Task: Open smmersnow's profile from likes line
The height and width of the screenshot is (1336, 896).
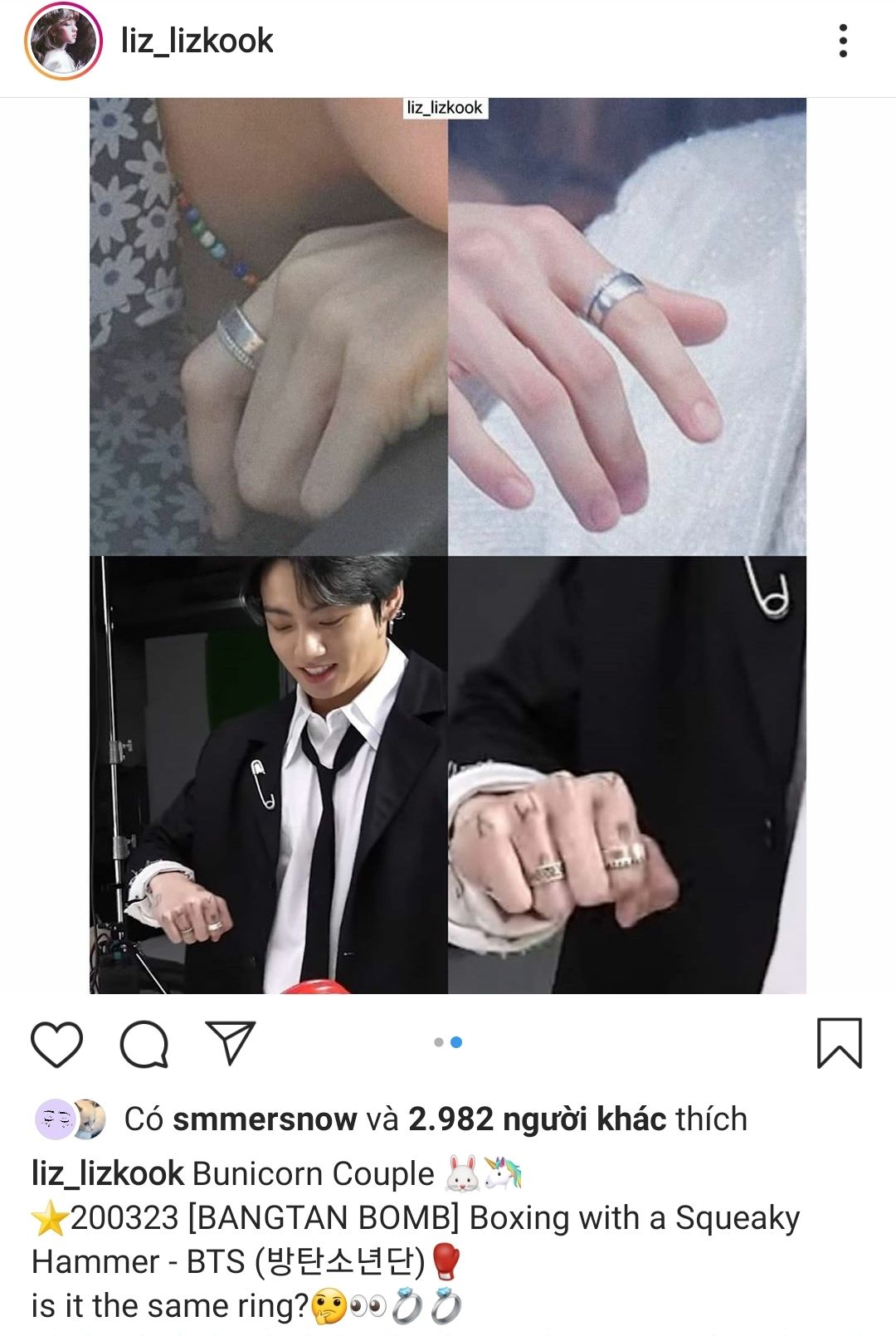Action: (x=264, y=1119)
